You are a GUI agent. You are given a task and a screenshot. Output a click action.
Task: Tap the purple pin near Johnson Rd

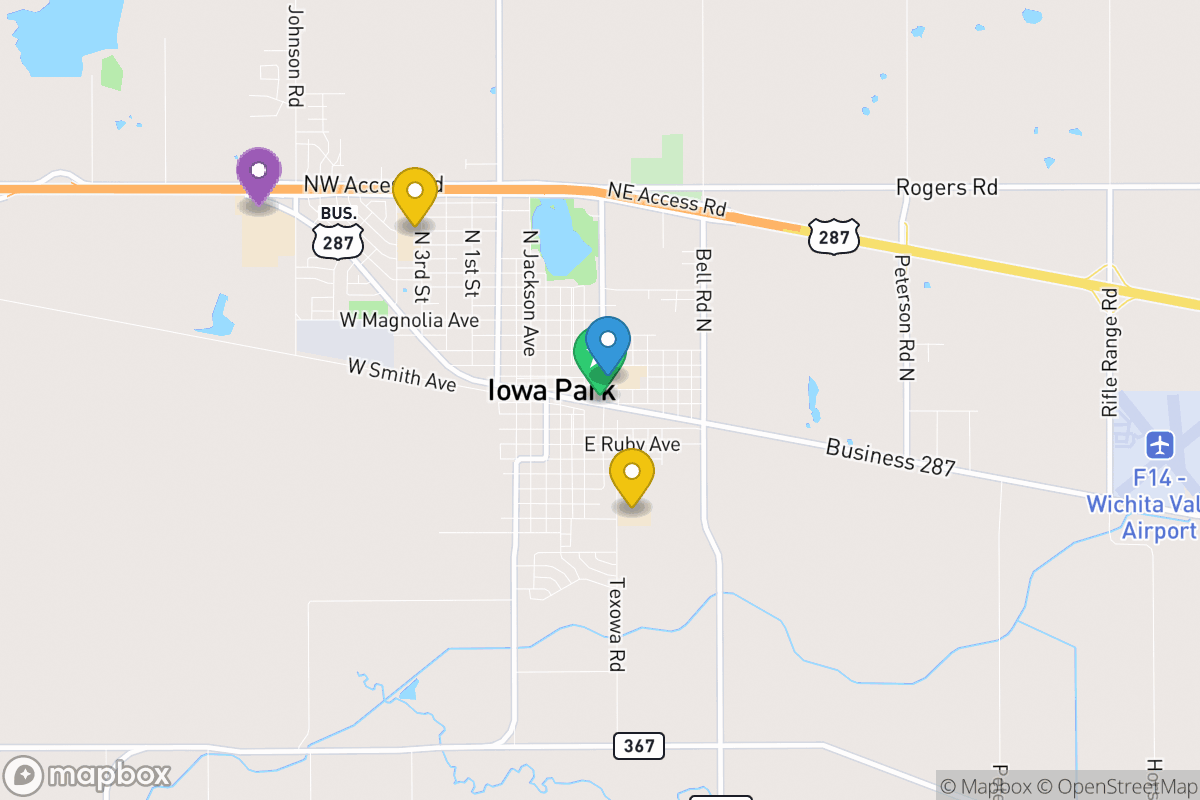[259, 173]
